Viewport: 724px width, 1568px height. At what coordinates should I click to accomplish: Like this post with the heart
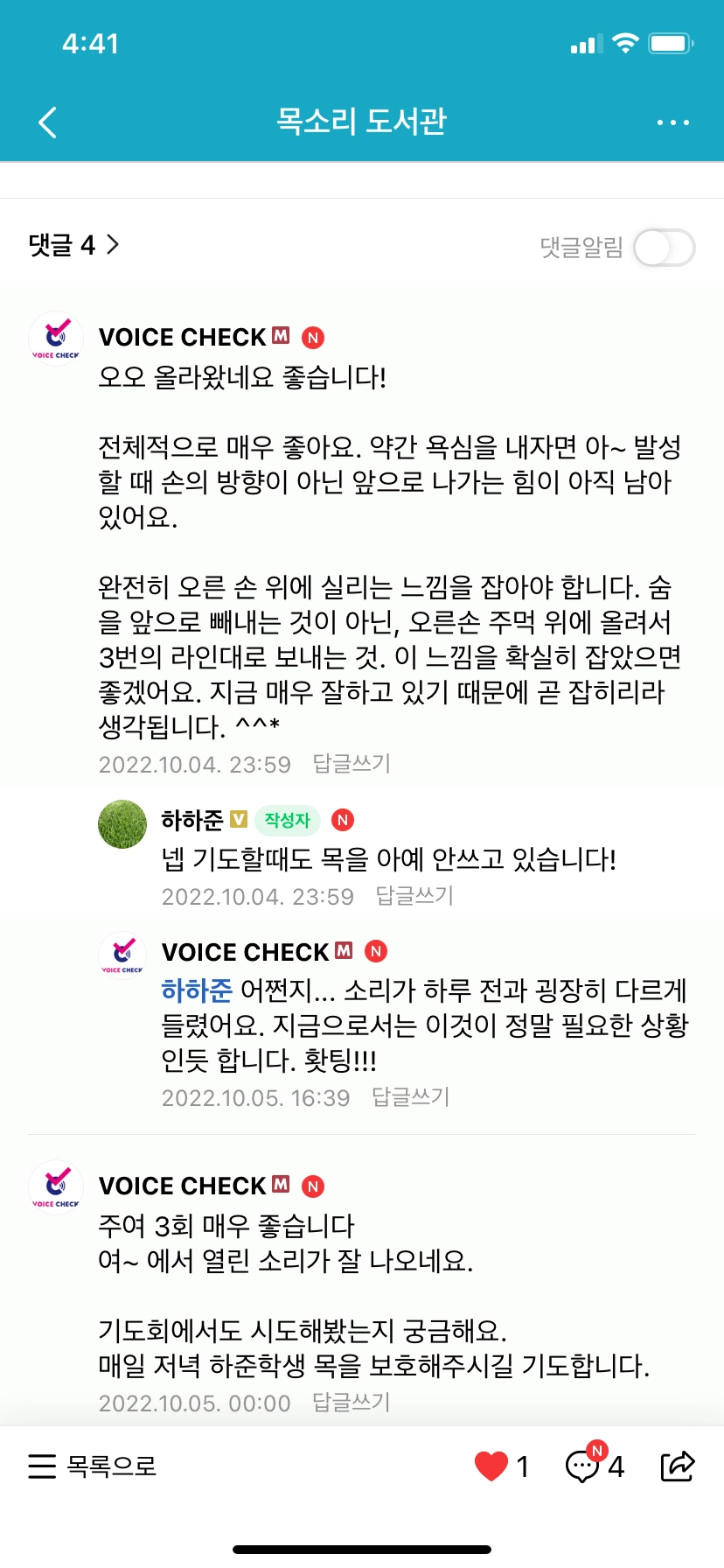point(491,1466)
